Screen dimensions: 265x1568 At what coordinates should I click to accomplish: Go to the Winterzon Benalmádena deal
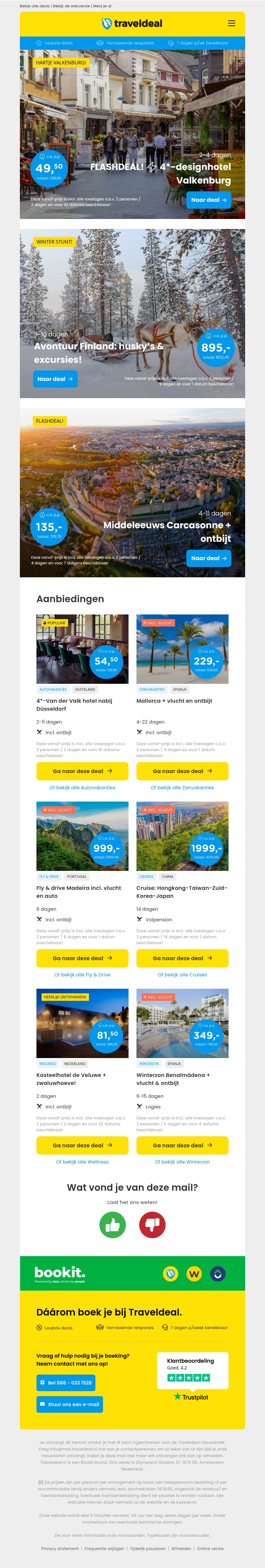click(182, 1144)
